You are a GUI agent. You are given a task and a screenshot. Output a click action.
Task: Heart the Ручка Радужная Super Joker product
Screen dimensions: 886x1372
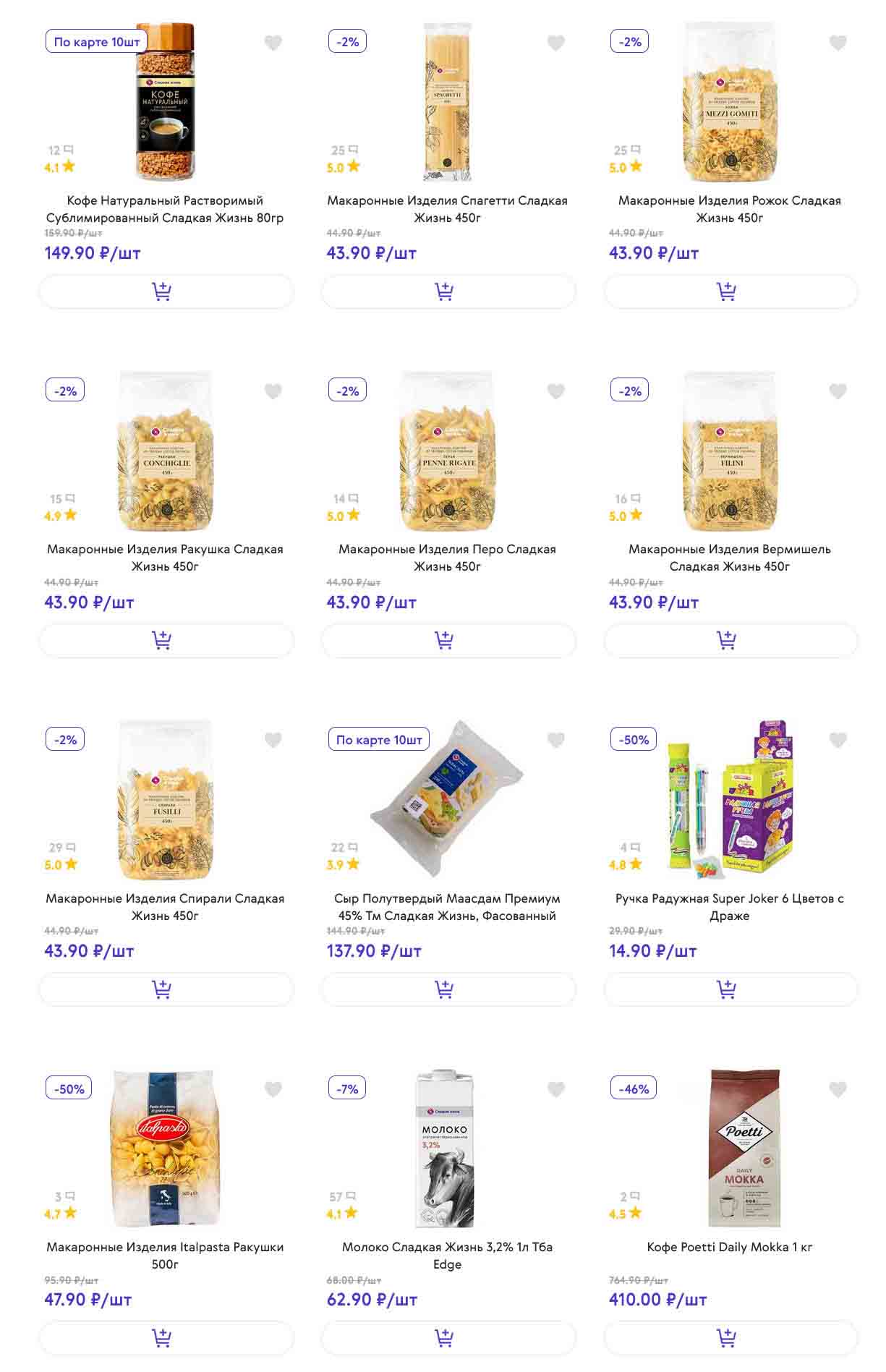(x=838, y=741)
